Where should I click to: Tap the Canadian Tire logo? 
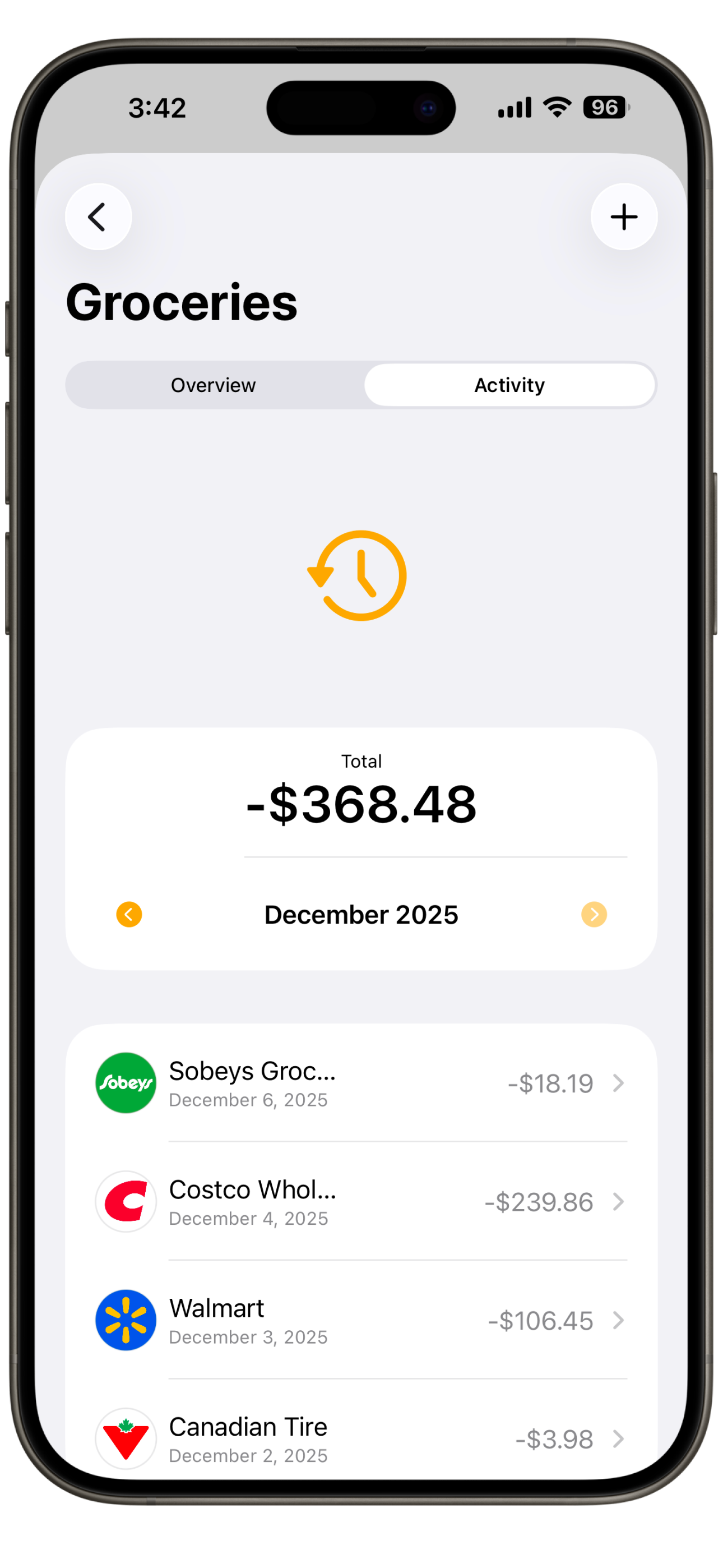click(125, 1439)
